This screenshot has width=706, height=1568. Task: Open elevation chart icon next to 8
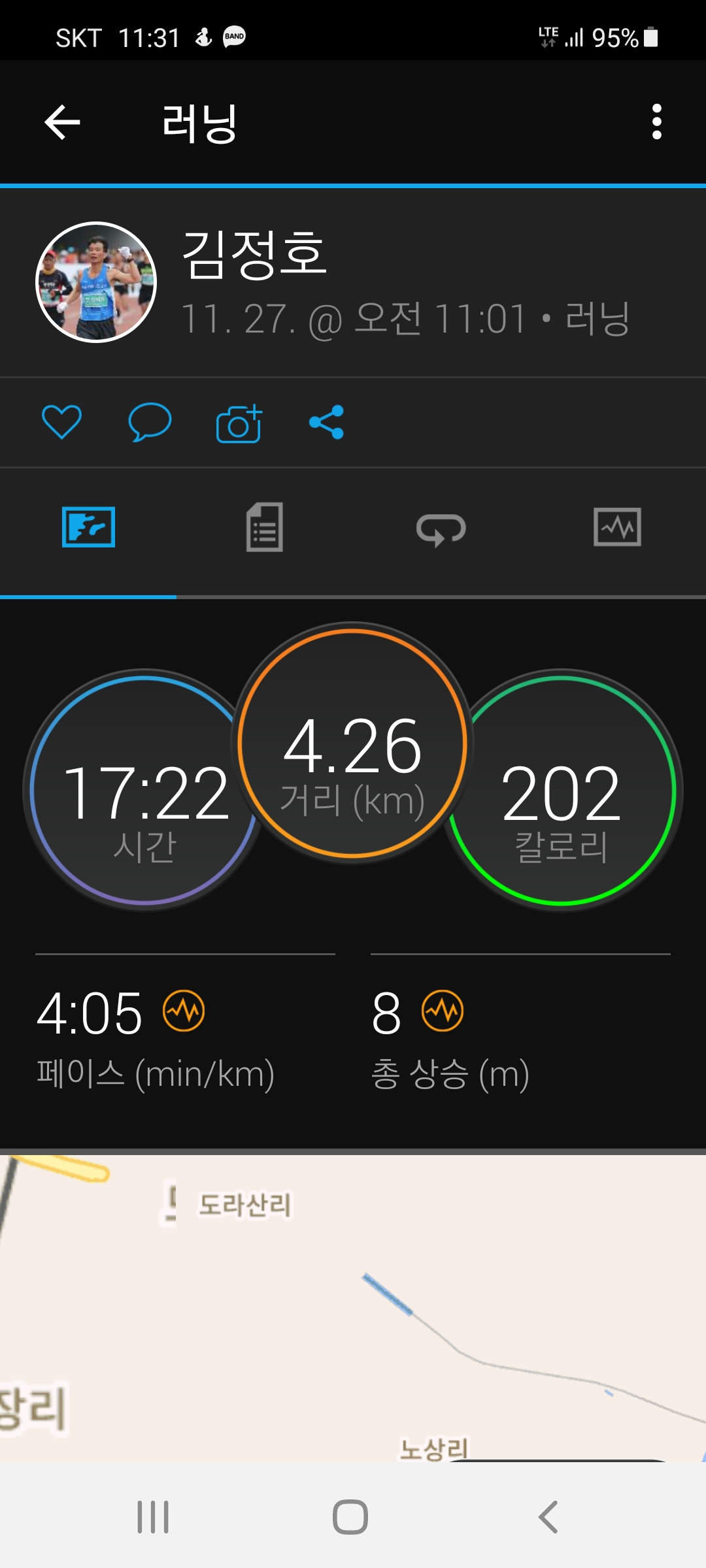[443, 1011]
